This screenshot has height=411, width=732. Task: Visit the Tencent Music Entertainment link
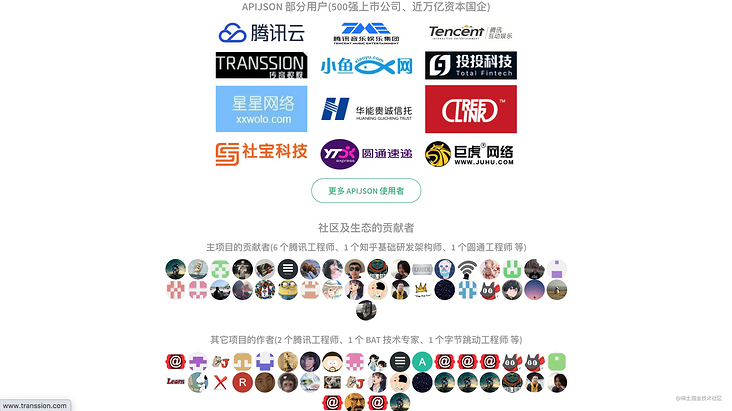coord(366,33)
